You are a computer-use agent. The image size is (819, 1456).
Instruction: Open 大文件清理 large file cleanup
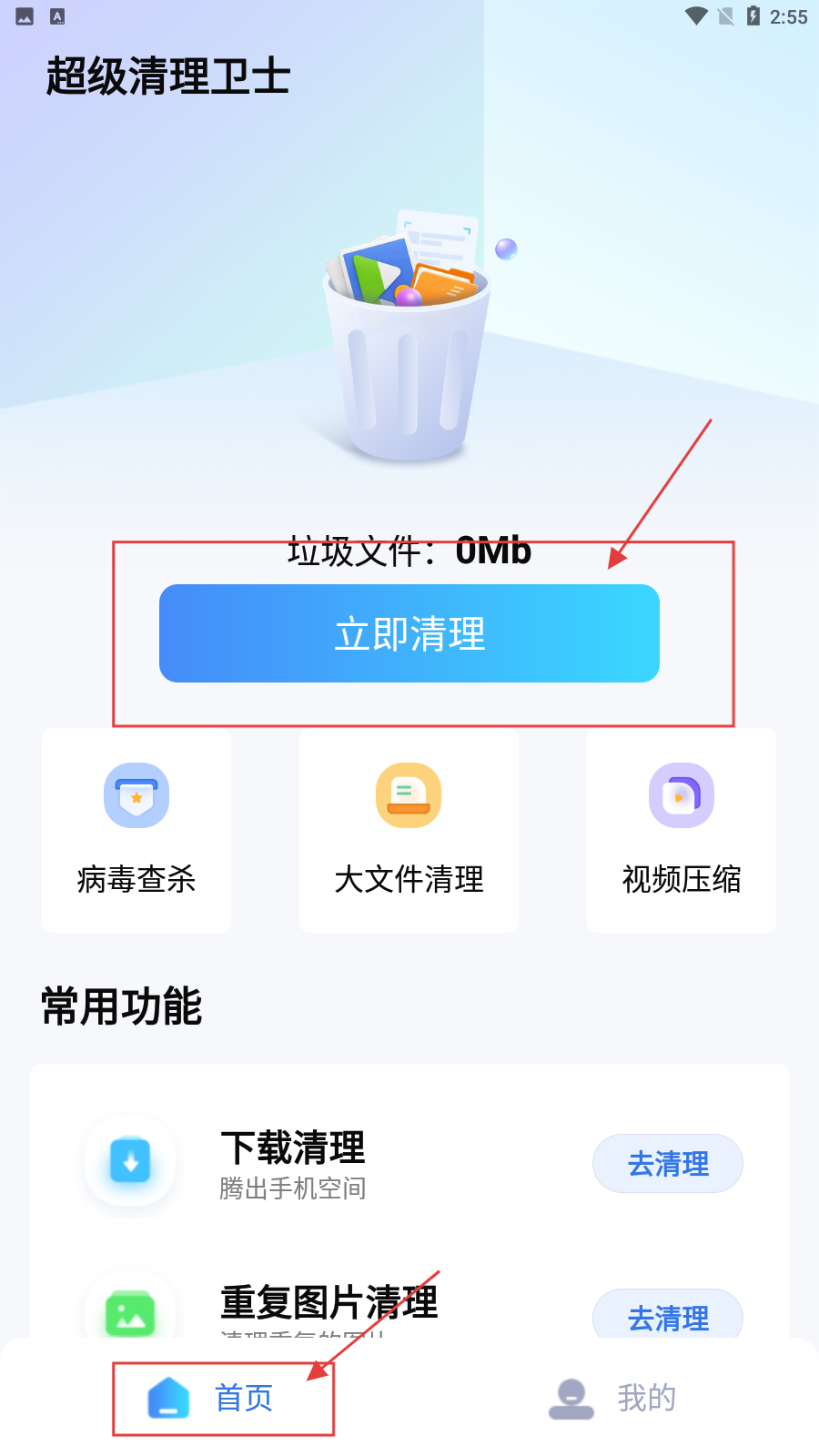pos(409,829)
